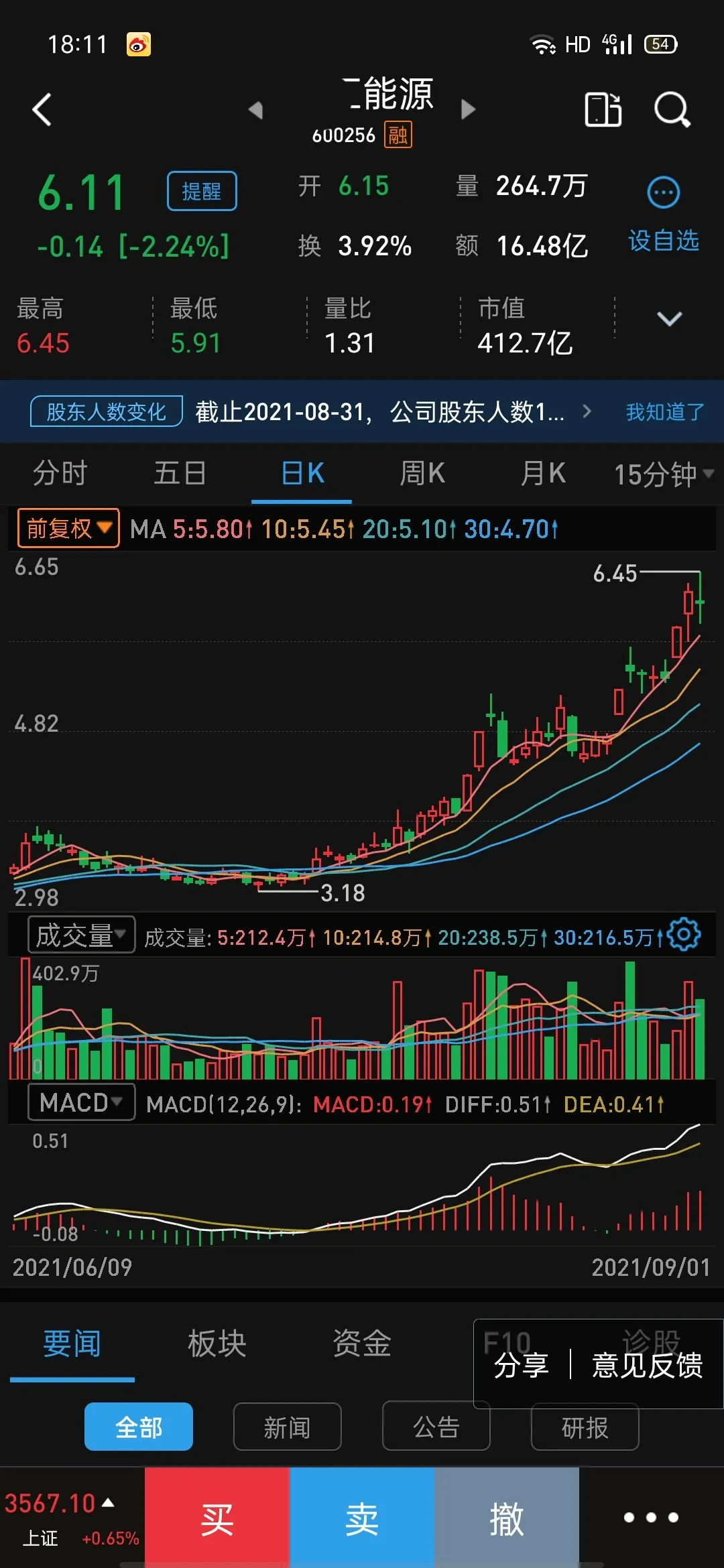Go back using the top-left arrow
The height and width of the screenshot is (1568, 724).
coord(42,110)
